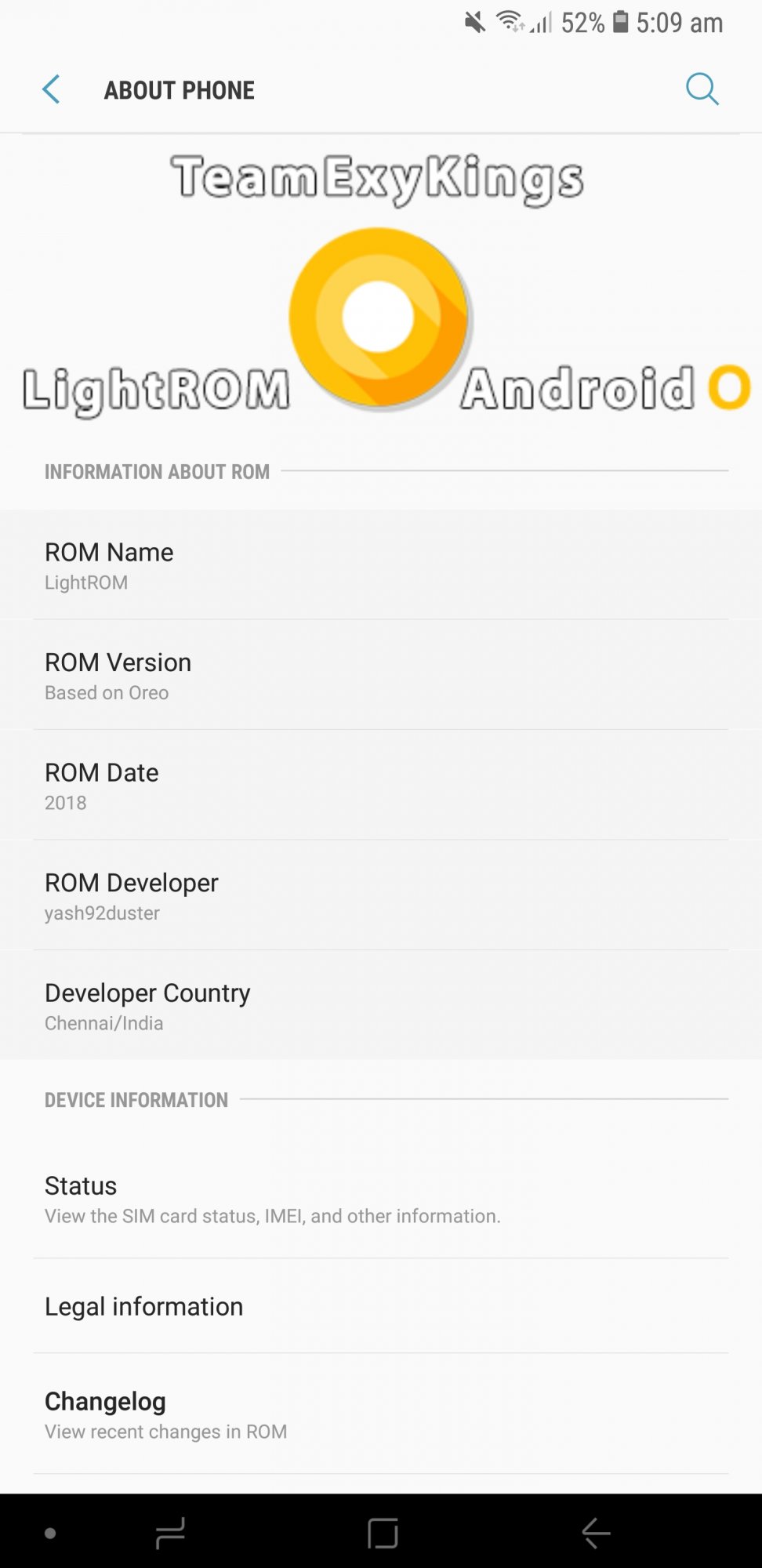This screenshot has width=762, height=1568.
Task: Open the ROM Name row
Action: pyautogui.click(x=381, y=565)
